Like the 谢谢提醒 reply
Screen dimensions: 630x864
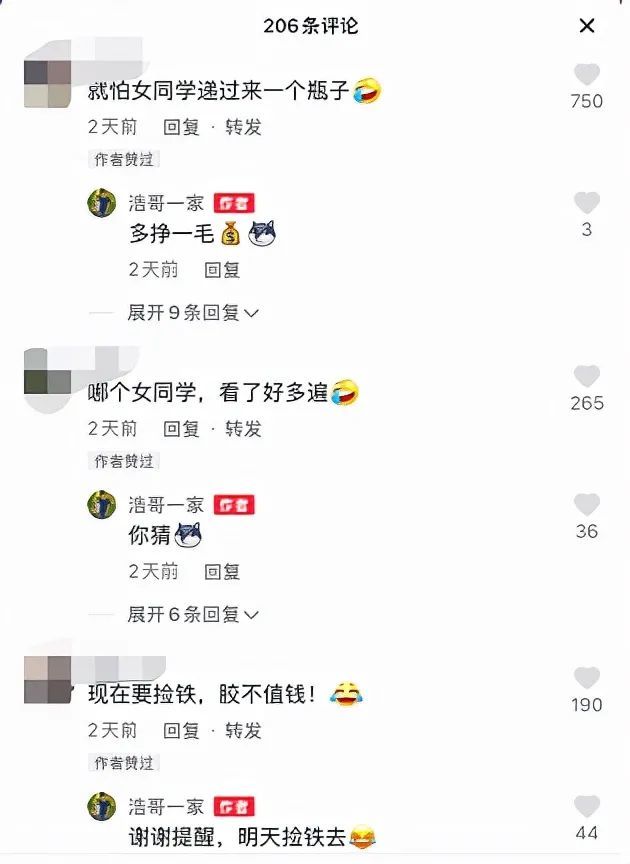pyautogui.click(x=587, y=807)
